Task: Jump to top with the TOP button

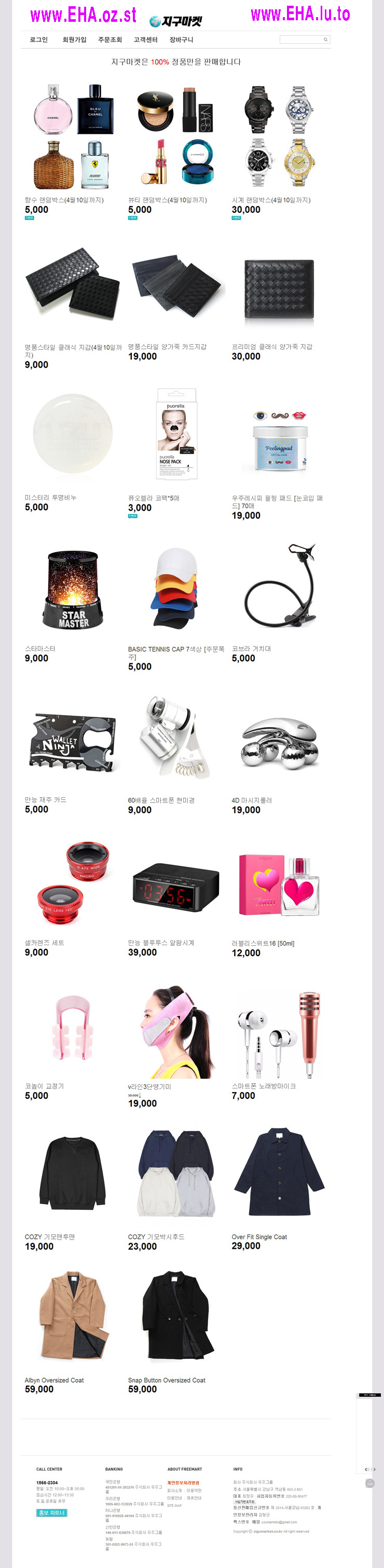Action: pyautogui.click(x=369, y=1483)
